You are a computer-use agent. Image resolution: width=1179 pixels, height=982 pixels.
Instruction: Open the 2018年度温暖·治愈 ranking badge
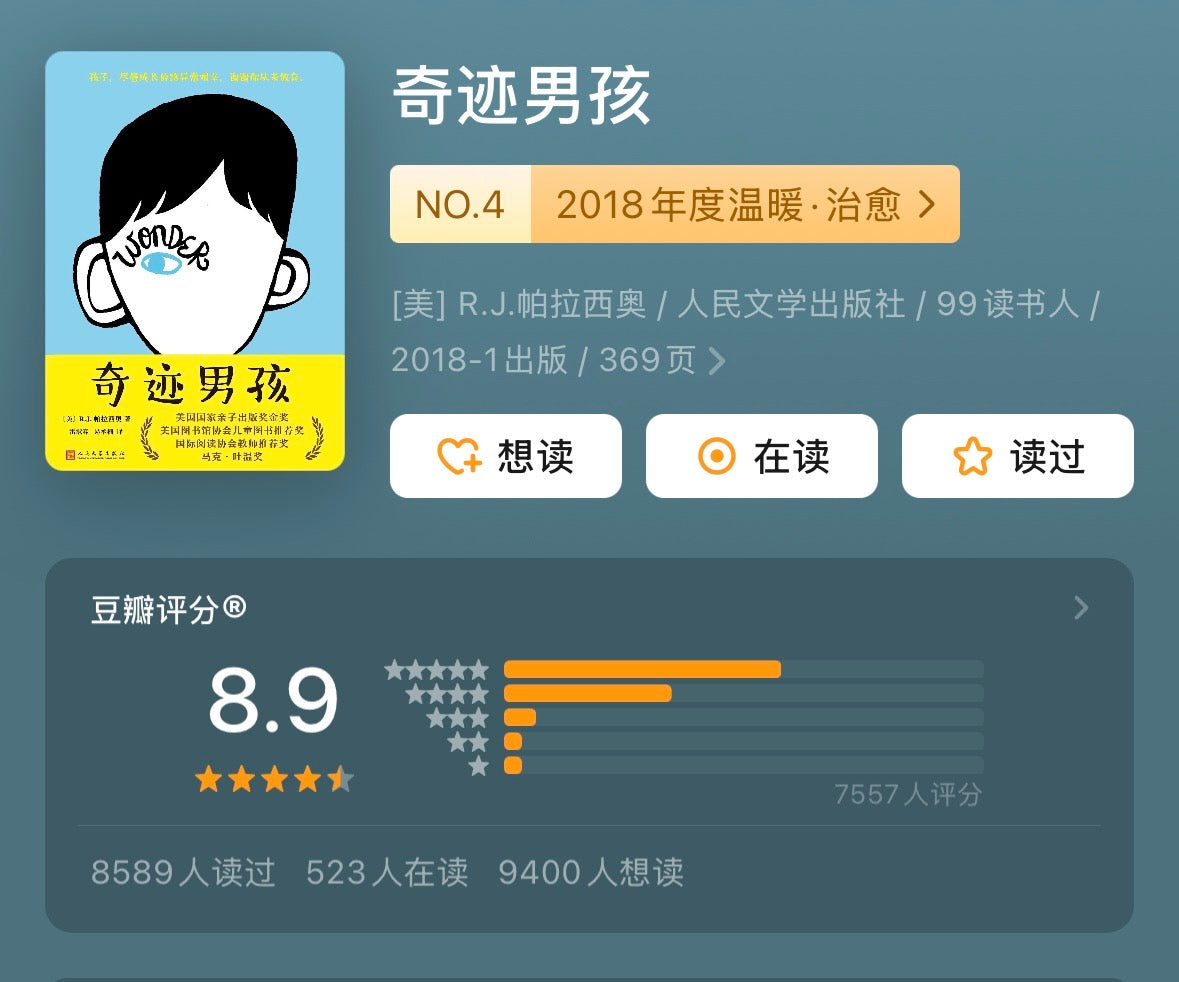pyautogui.click(x=674, y=204)
